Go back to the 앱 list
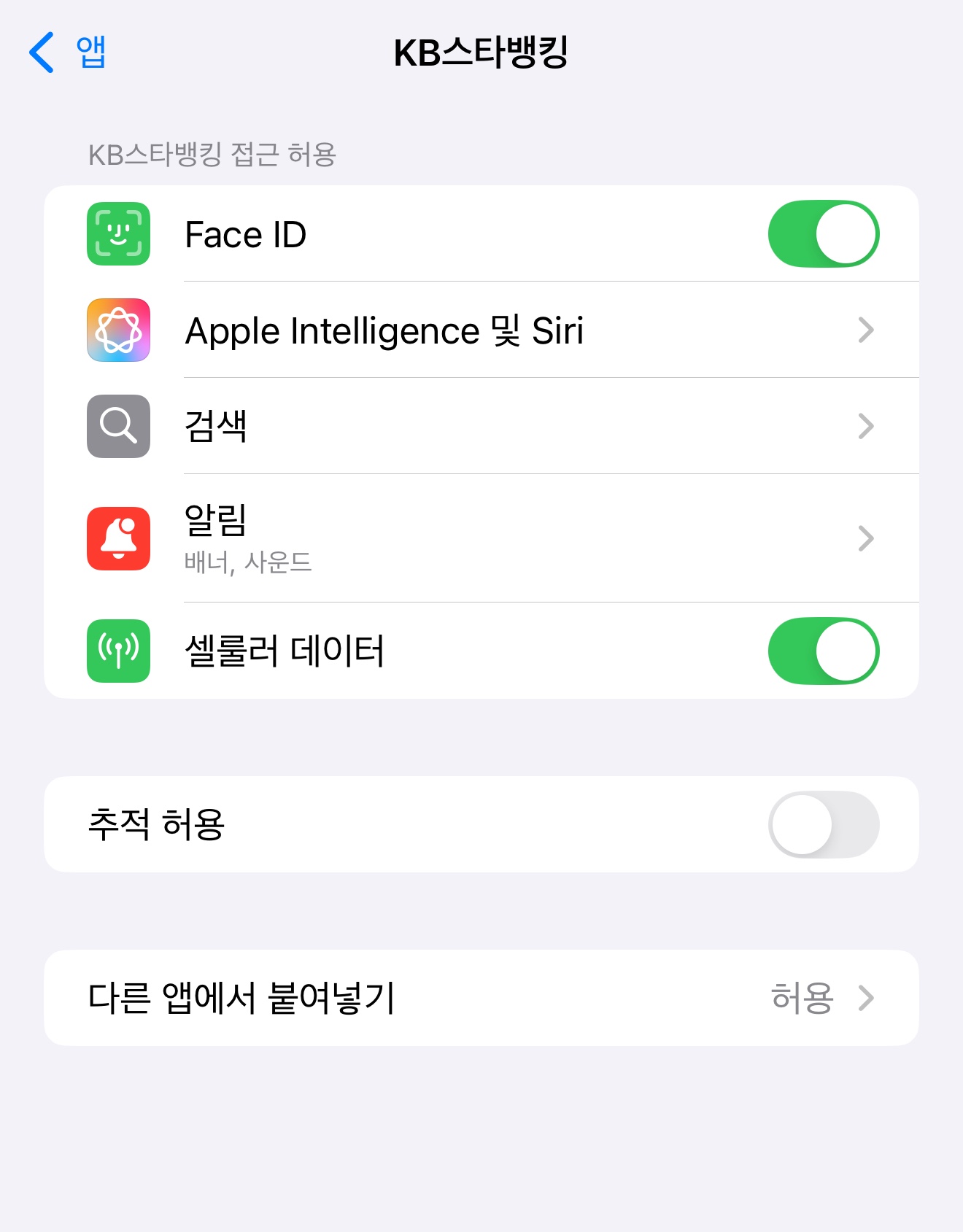Image resolution: width=963 pixels, height=1232 pixels. tap(68, 53)
